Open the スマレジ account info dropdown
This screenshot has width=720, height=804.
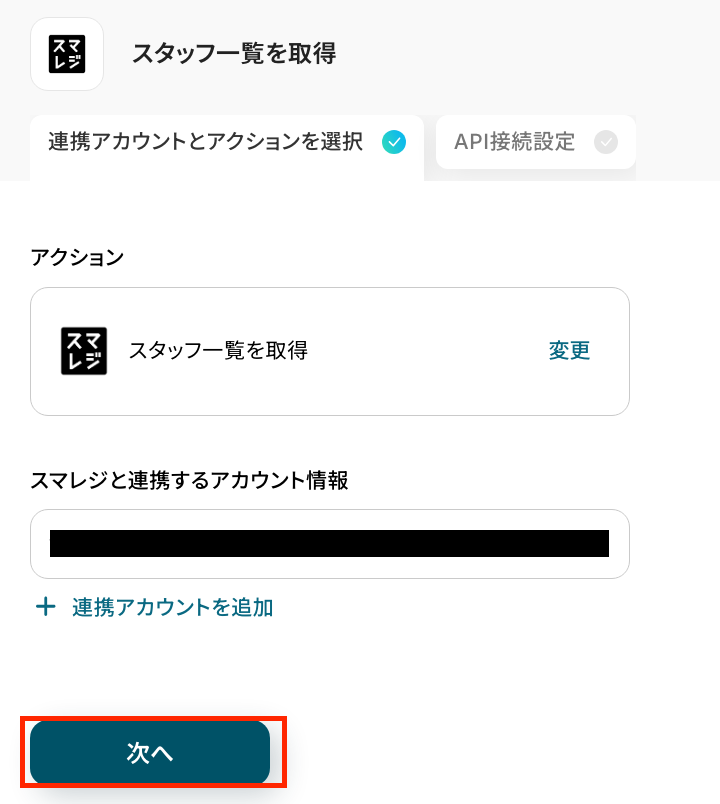(329, 544)
